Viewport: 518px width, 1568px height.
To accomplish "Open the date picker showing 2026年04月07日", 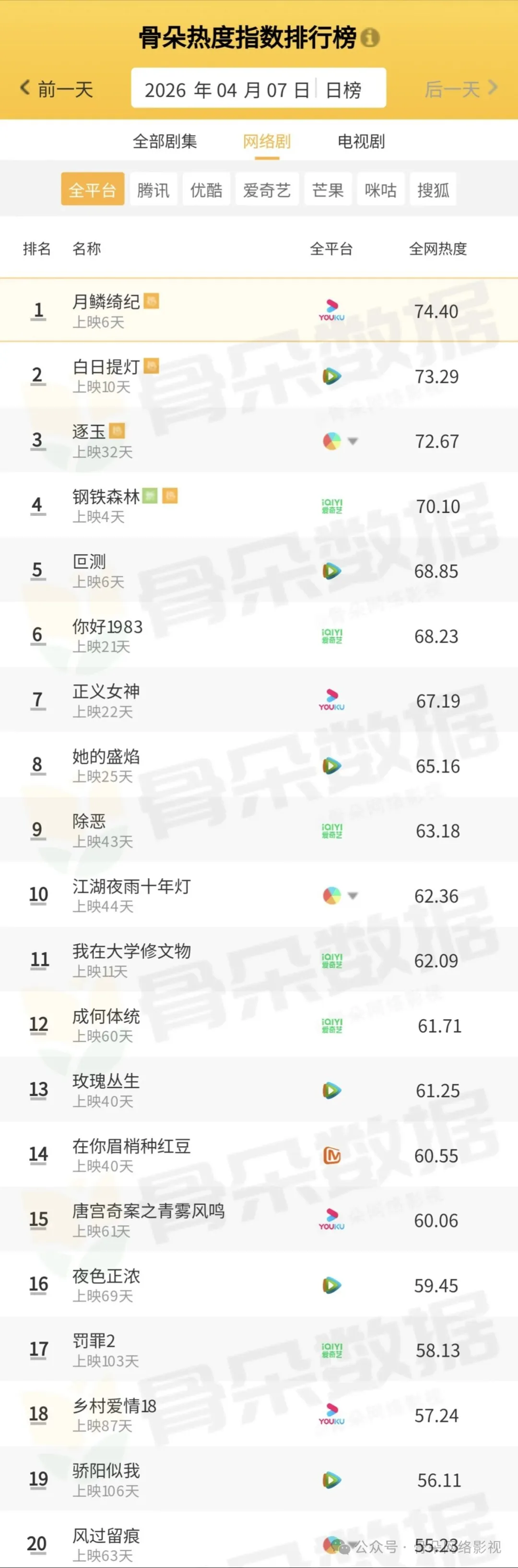I will (226, 90).
